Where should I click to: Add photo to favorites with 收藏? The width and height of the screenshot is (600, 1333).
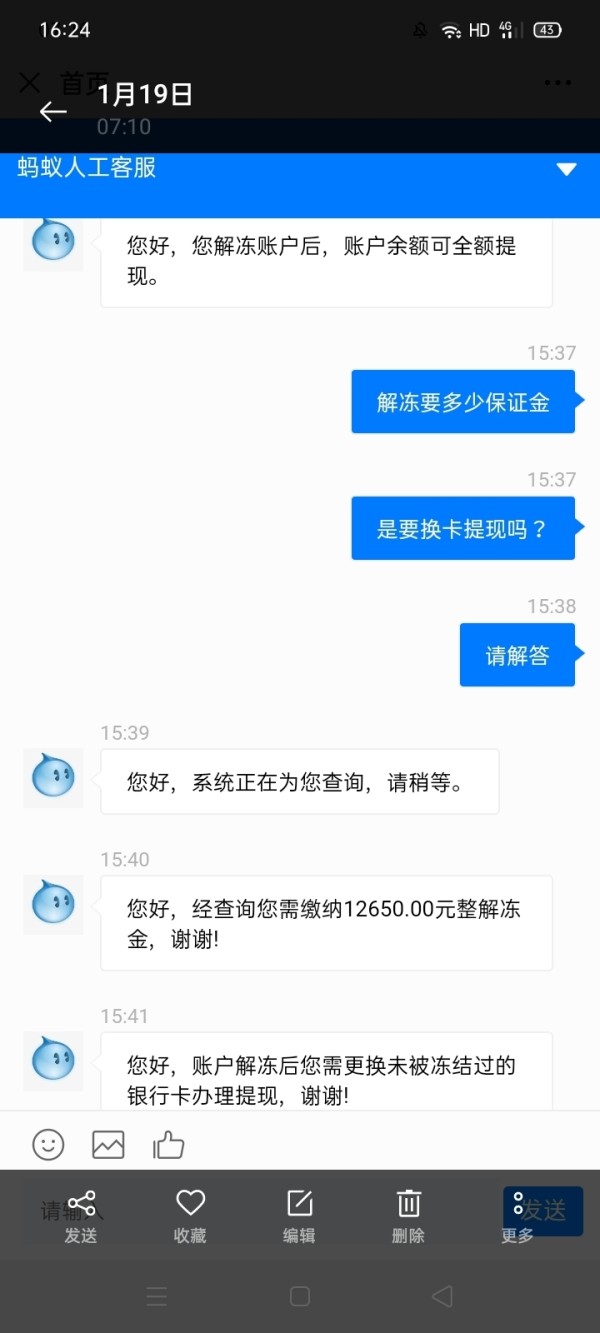190,1217
